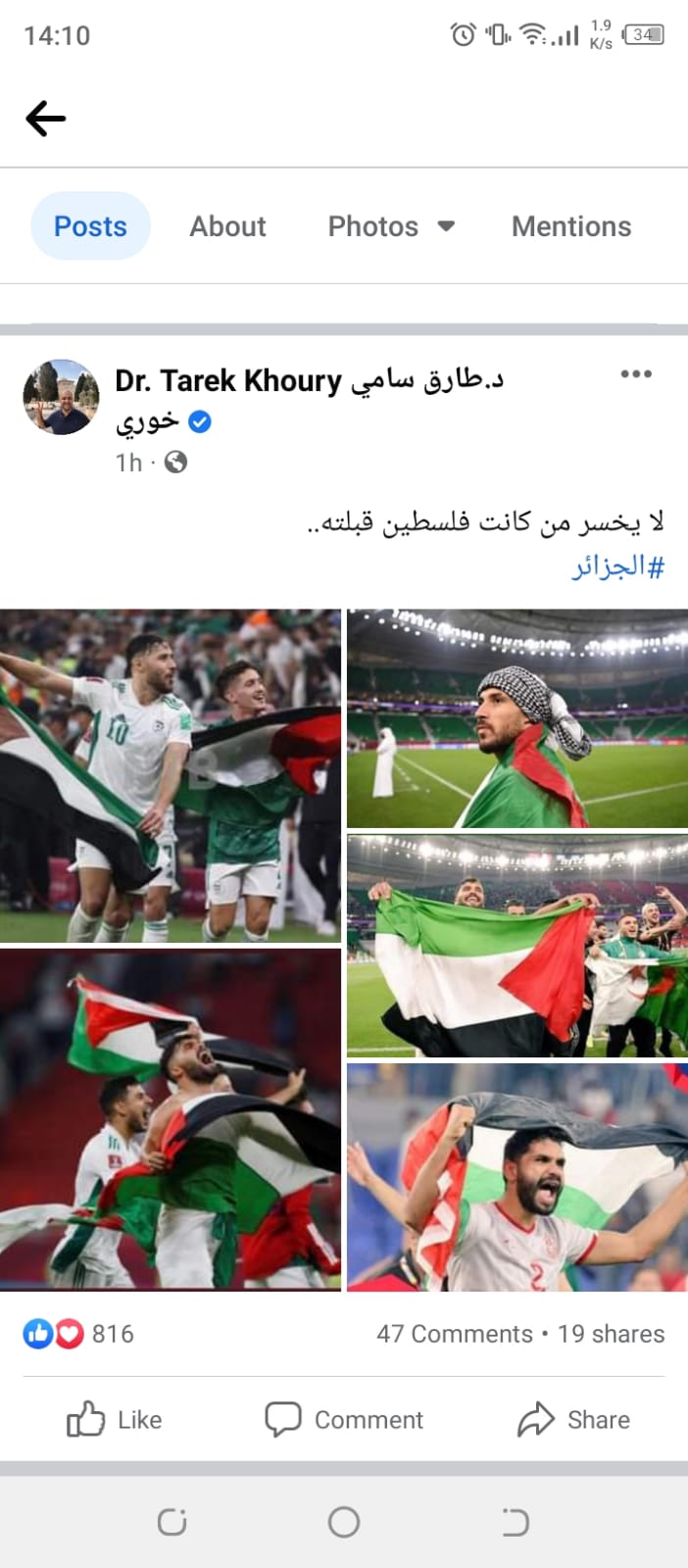Open the الجزائر hashtag
The image size is (688, 1568).
tap(617, 565)
